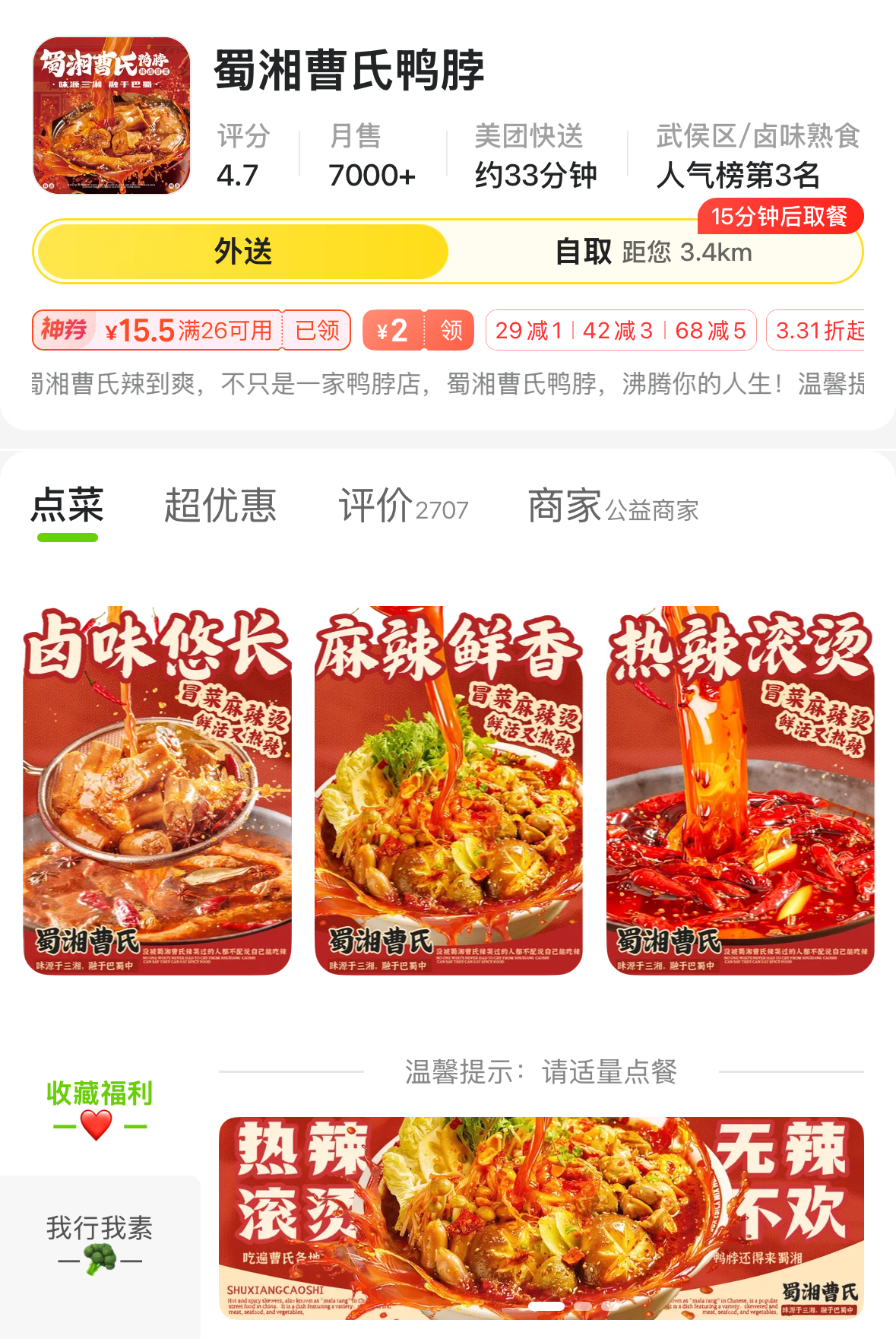Open 热辣滚烫 promo card

coord(739,791)
